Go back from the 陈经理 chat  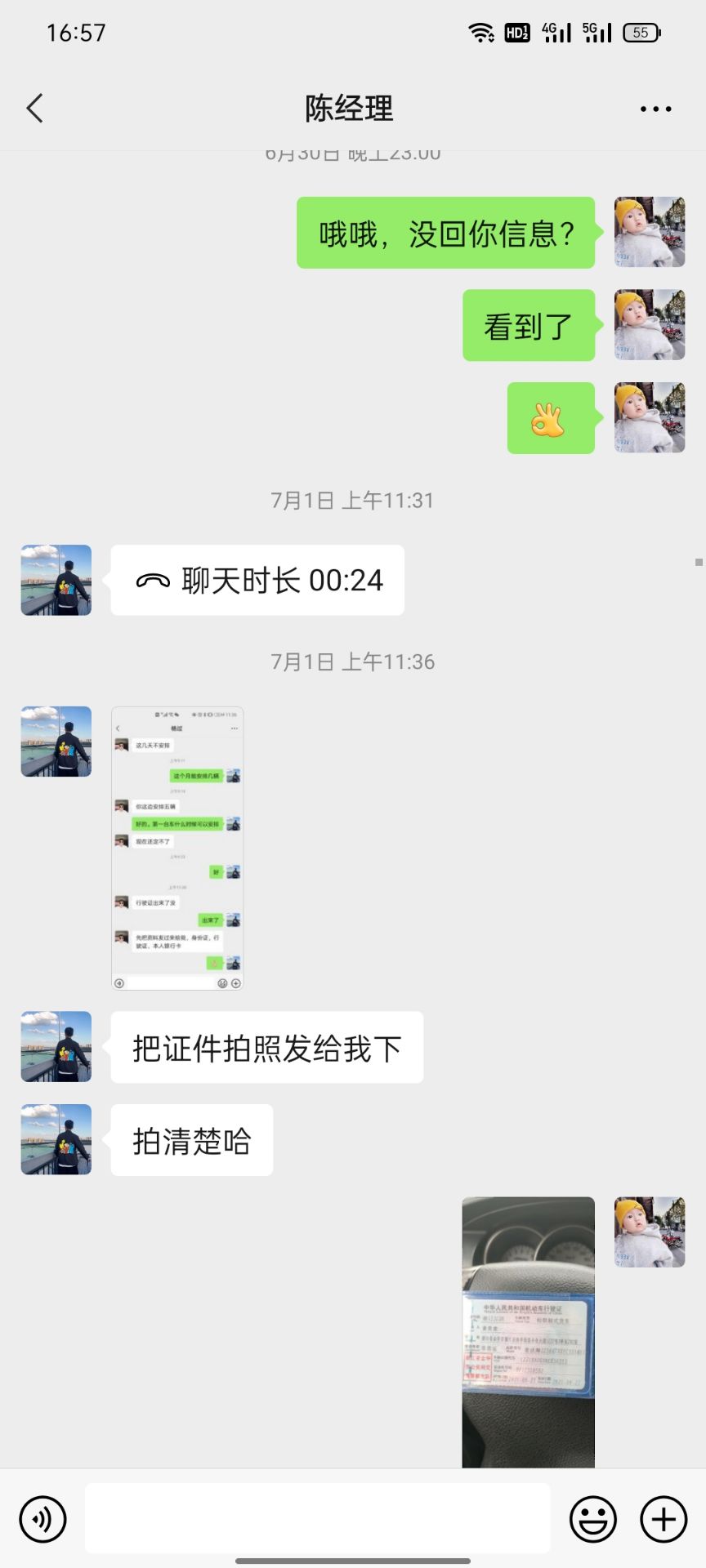[35, 108]
